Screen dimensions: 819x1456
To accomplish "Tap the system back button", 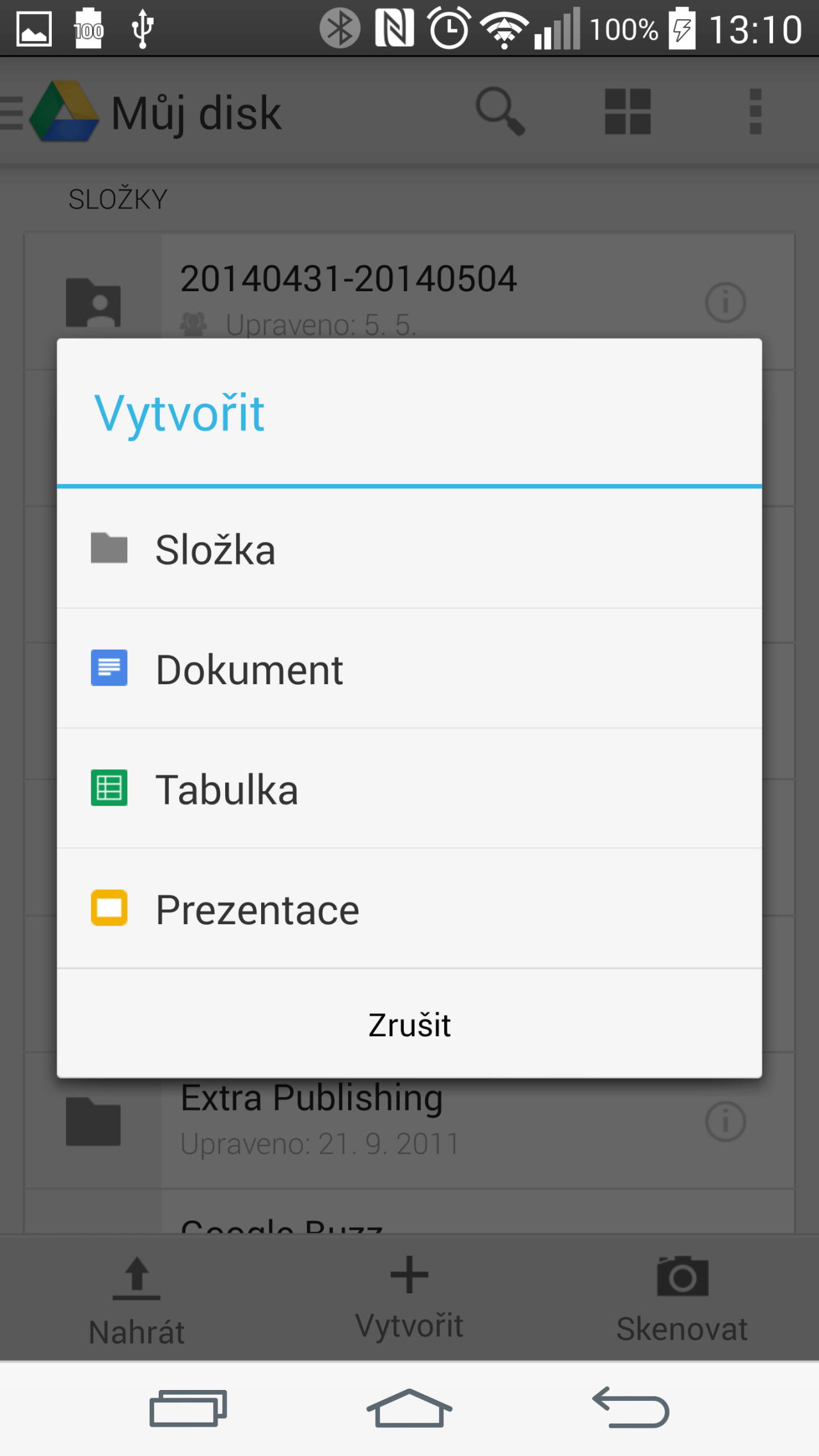I will pos(631,1408).
